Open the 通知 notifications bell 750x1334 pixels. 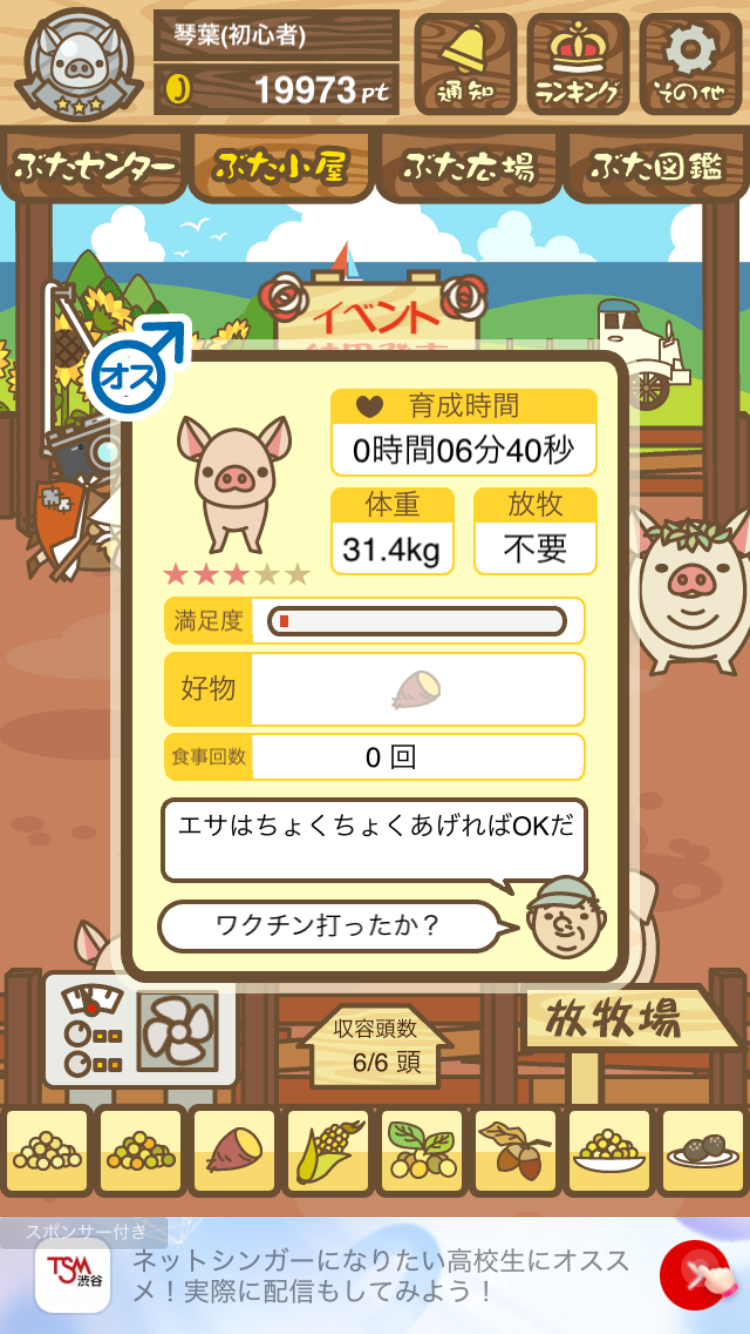[465, 64]
